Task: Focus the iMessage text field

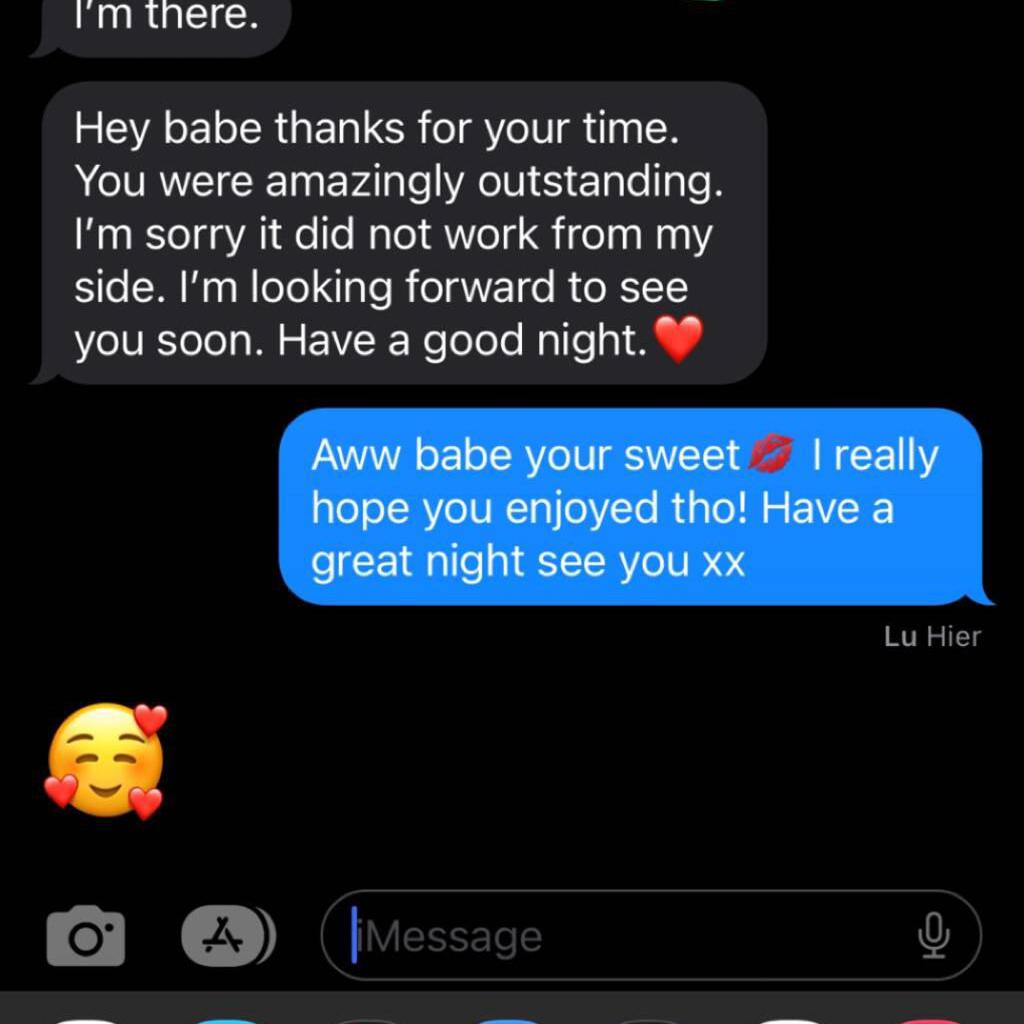Action: click(620, 936)
